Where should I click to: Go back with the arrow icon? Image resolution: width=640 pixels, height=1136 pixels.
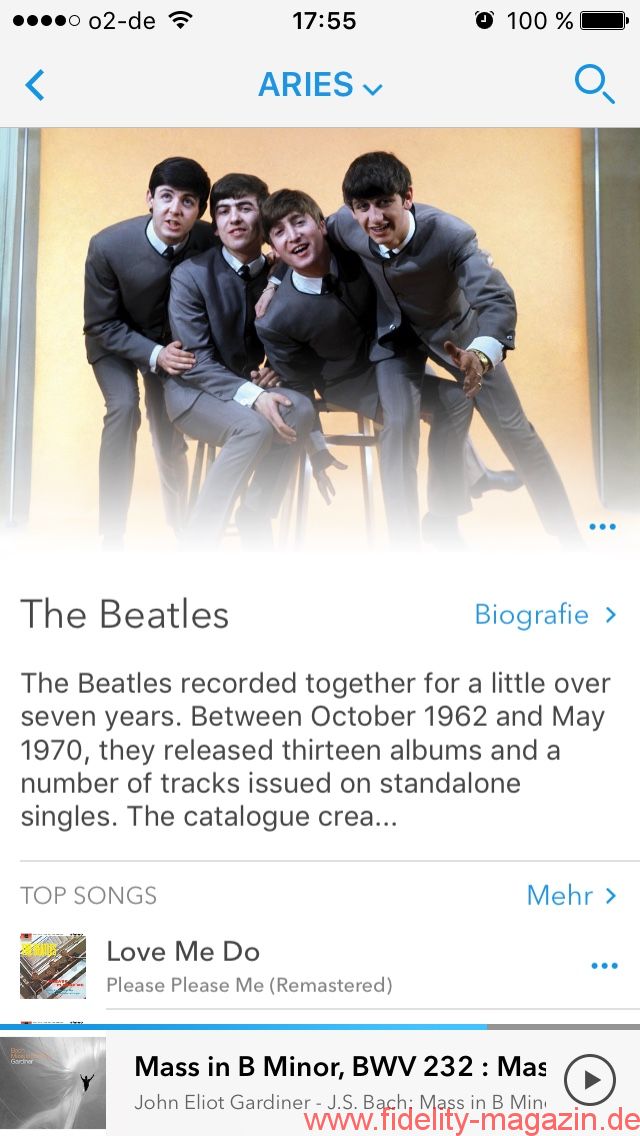click(x=35, y=85)
